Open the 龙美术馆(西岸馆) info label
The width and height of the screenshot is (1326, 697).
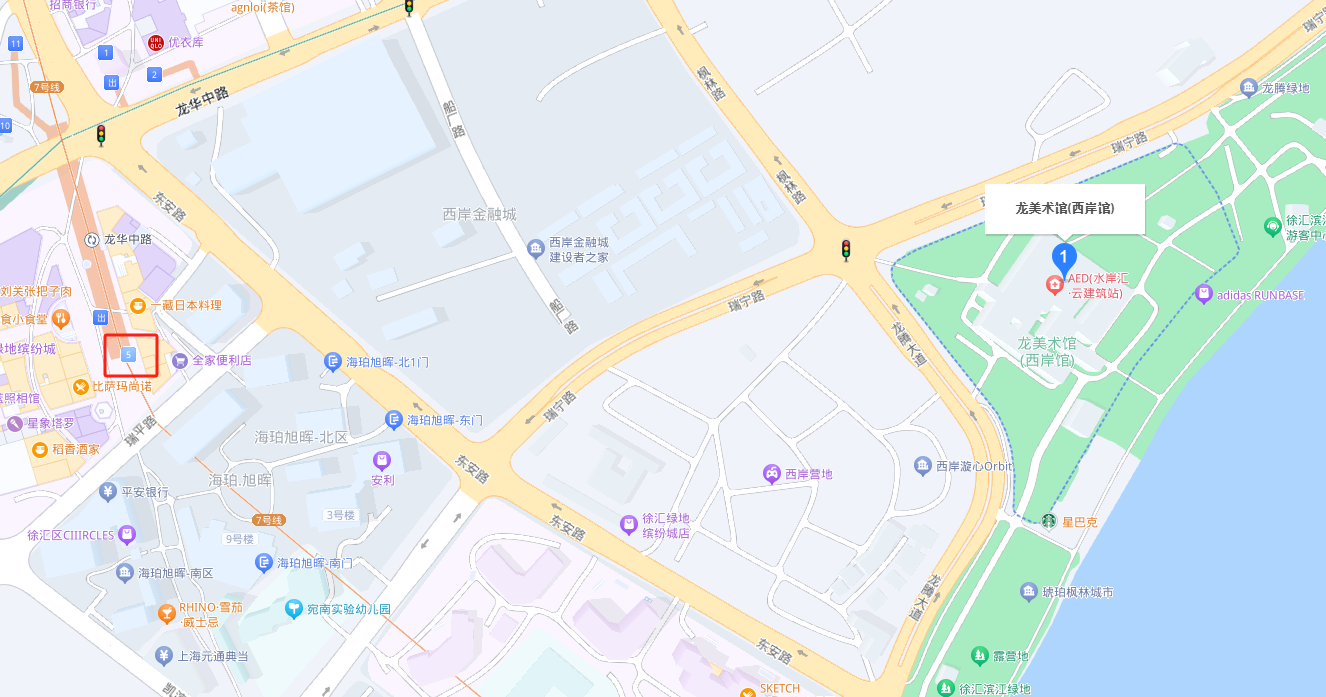1064,208
